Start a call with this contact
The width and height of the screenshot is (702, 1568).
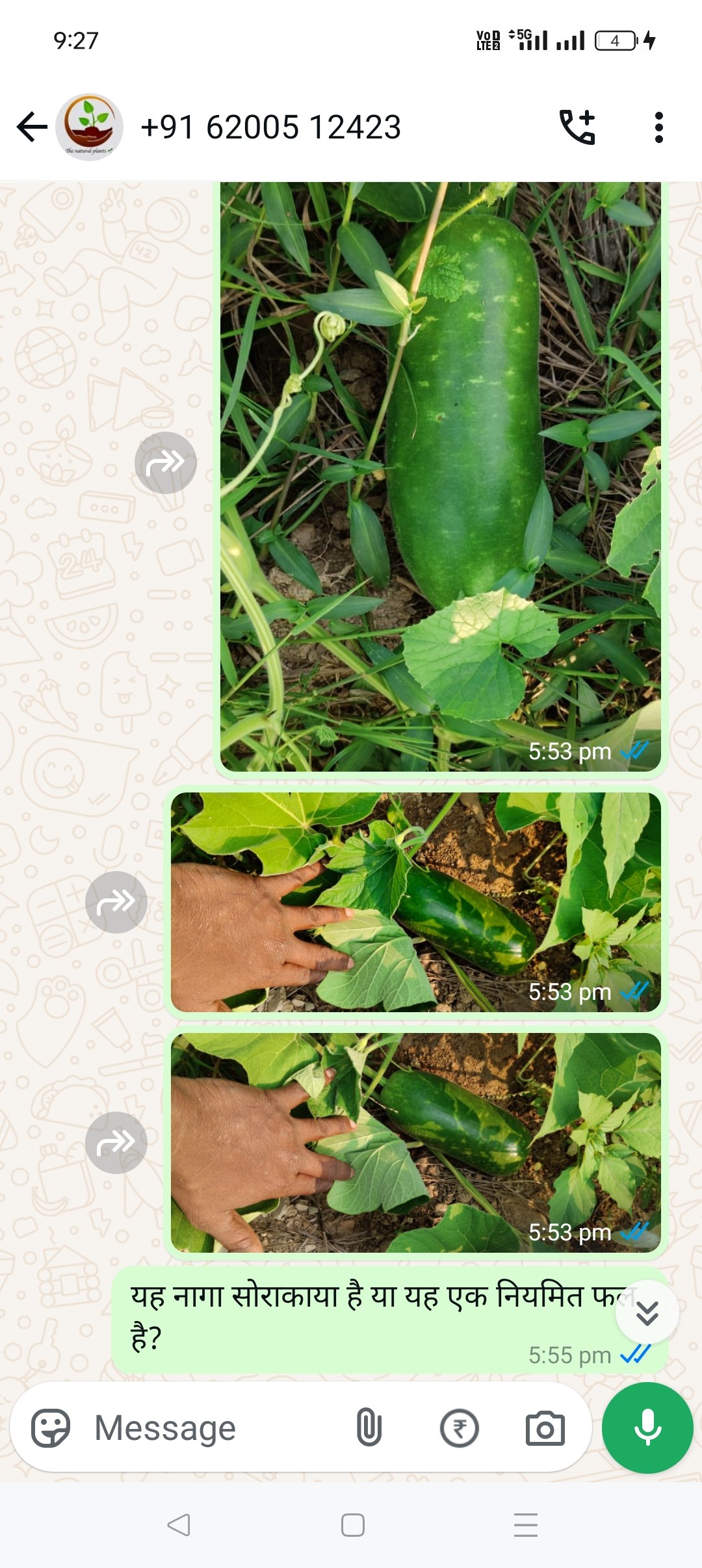tap(577, 127)
